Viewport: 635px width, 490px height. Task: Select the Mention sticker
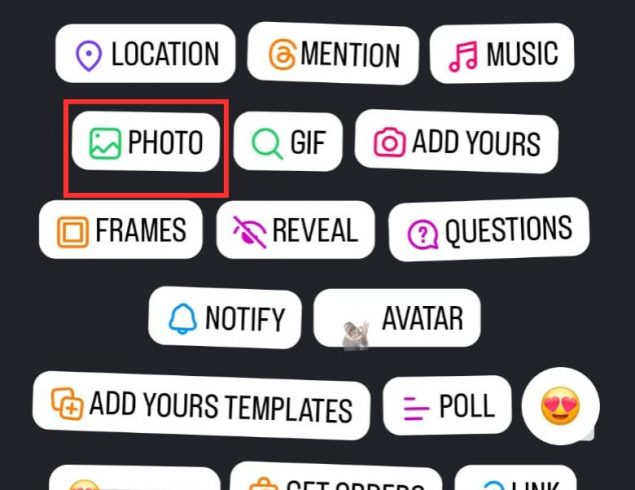[x=333, y=54]
